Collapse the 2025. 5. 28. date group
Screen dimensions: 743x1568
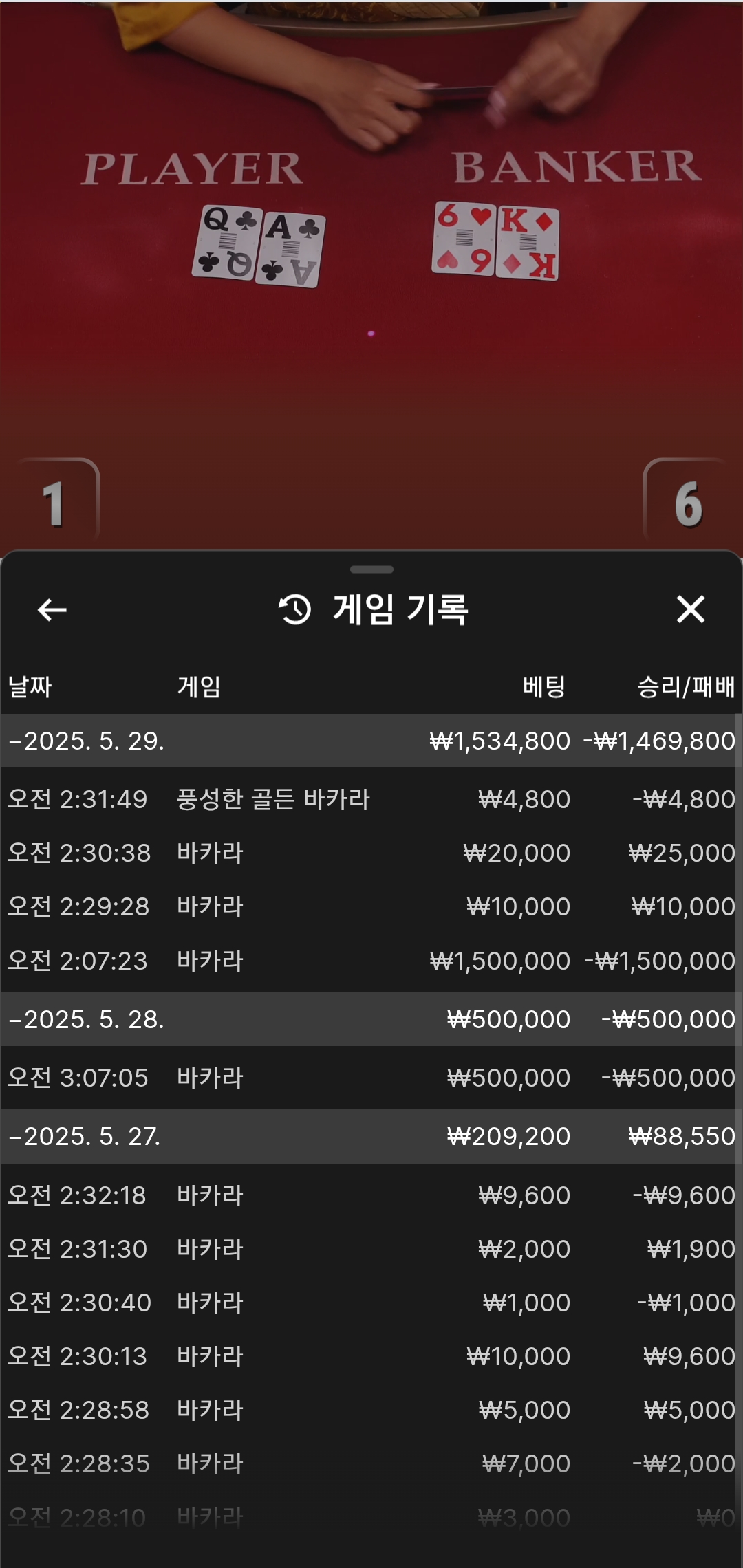click(87, 1019)
